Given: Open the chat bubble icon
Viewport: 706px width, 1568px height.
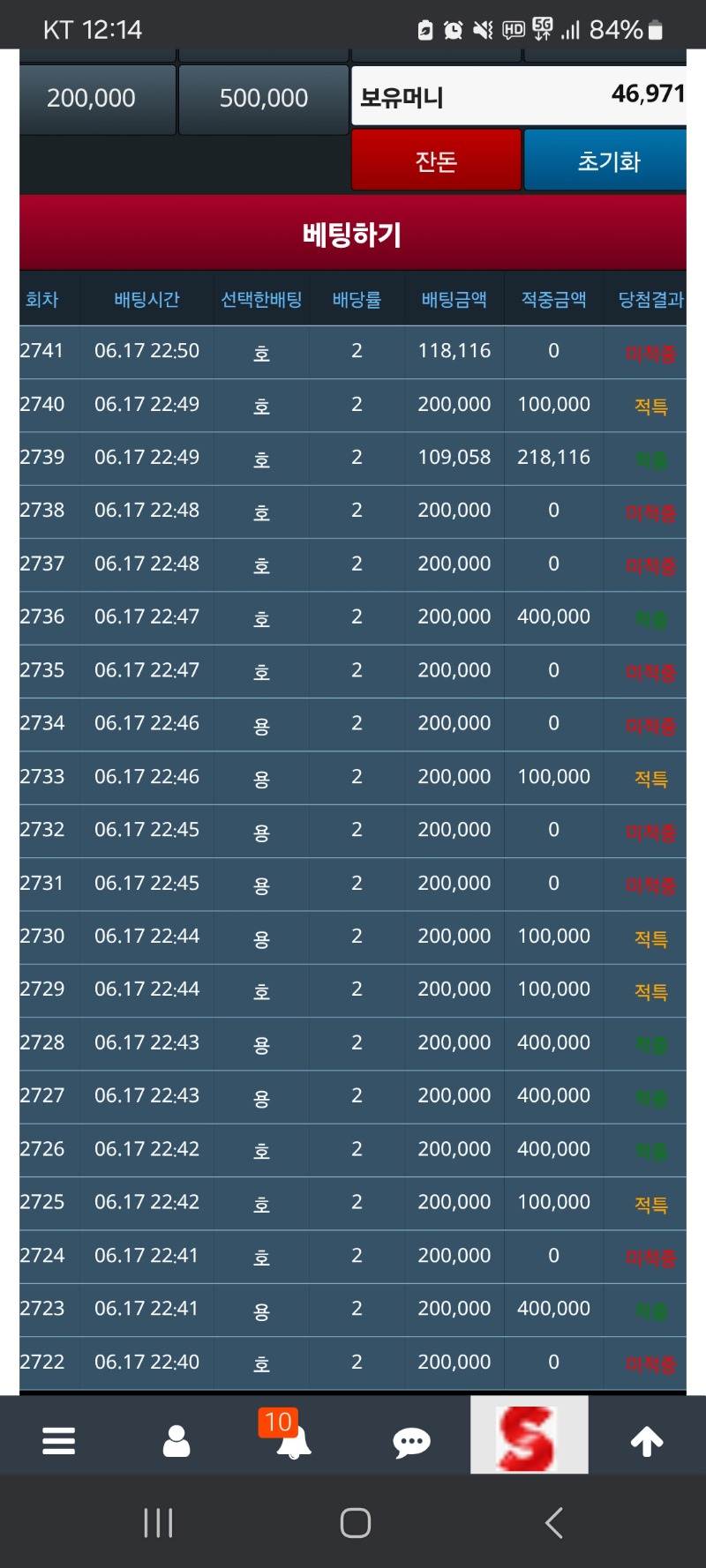Looking at the screenshot, I should pos(411,1442).
